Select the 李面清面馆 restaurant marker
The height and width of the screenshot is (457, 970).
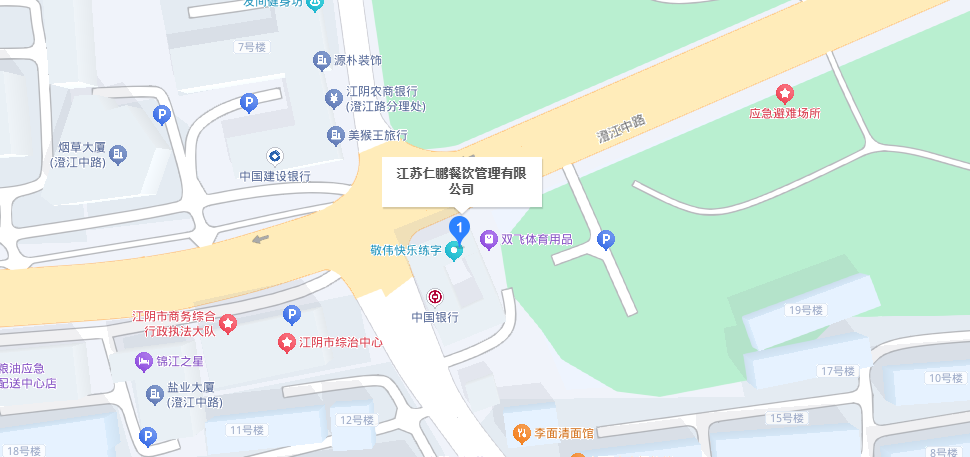point(521,433)
